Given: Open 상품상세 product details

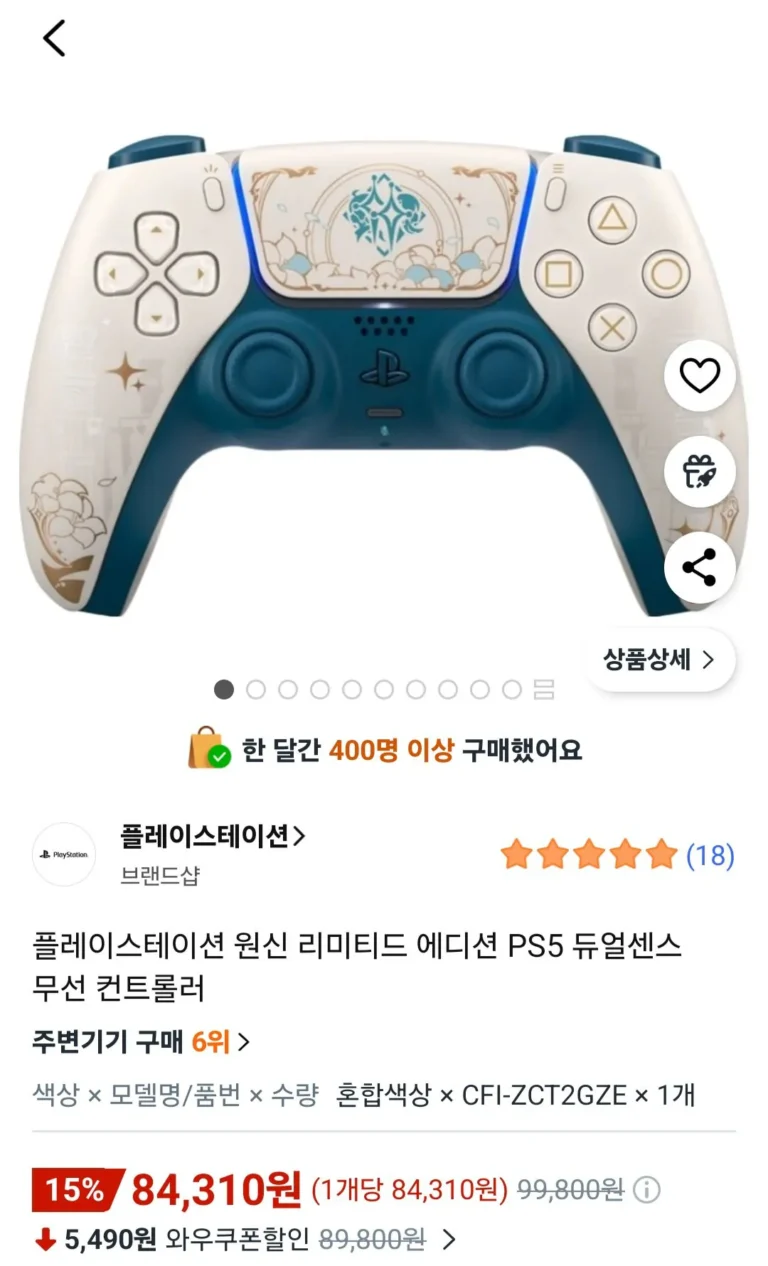Looking at the screenshot, I should (660, 660).
